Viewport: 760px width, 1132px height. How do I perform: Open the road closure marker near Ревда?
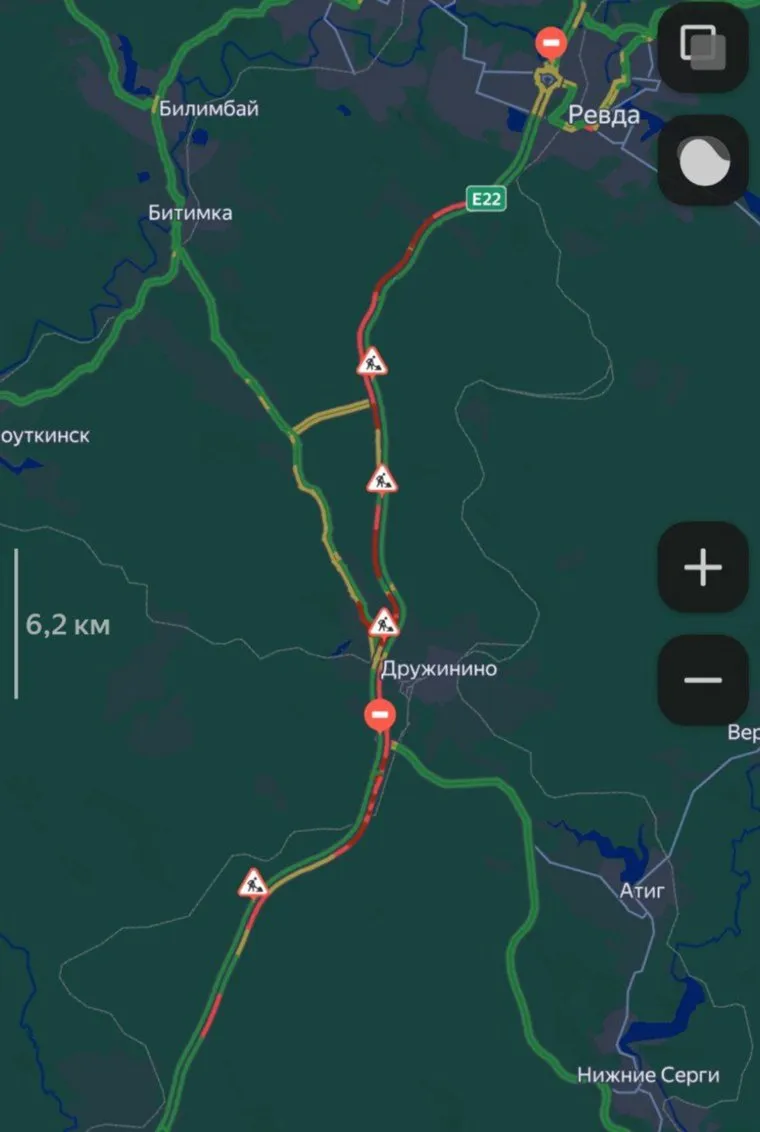click(x=551, y=42)
